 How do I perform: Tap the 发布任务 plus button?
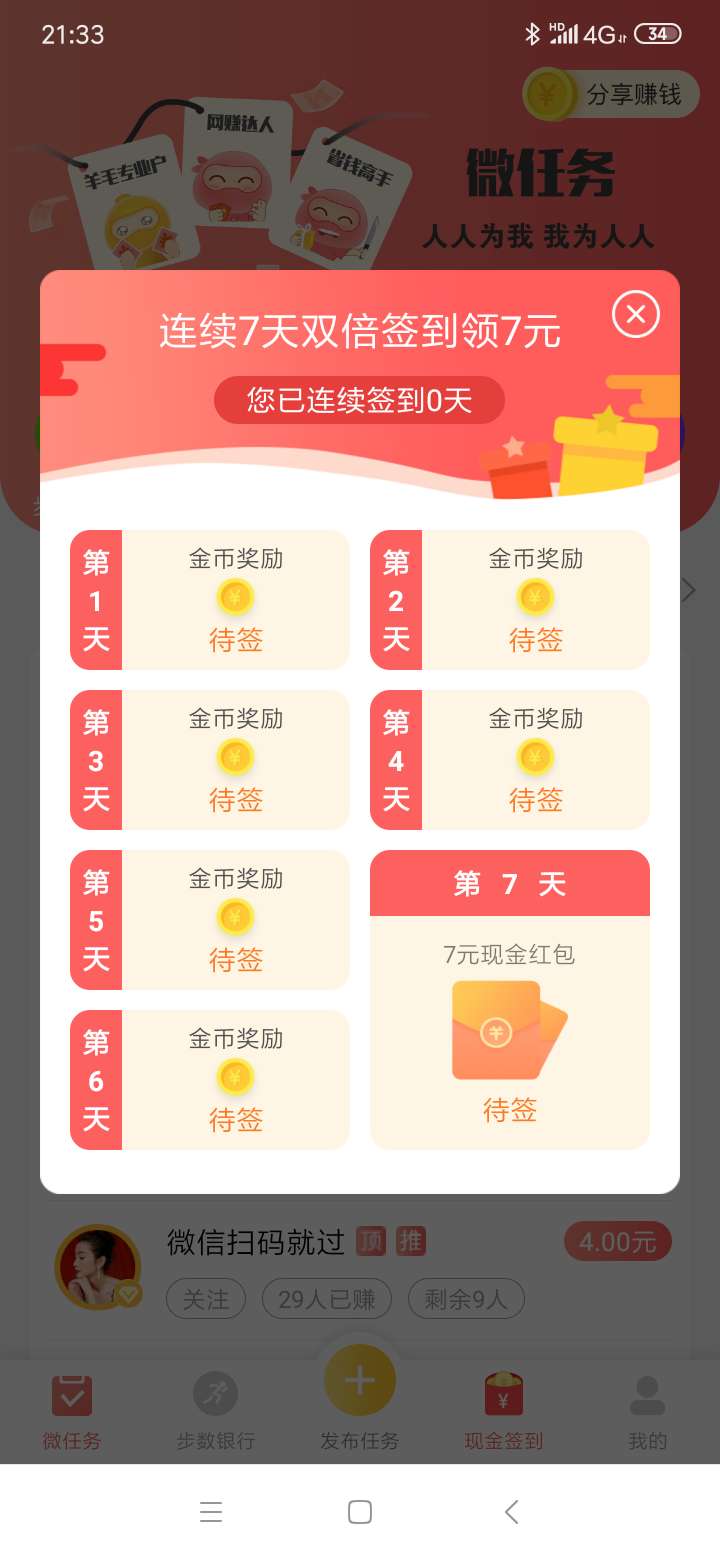pyautogui.click(x=360, y=1381)
